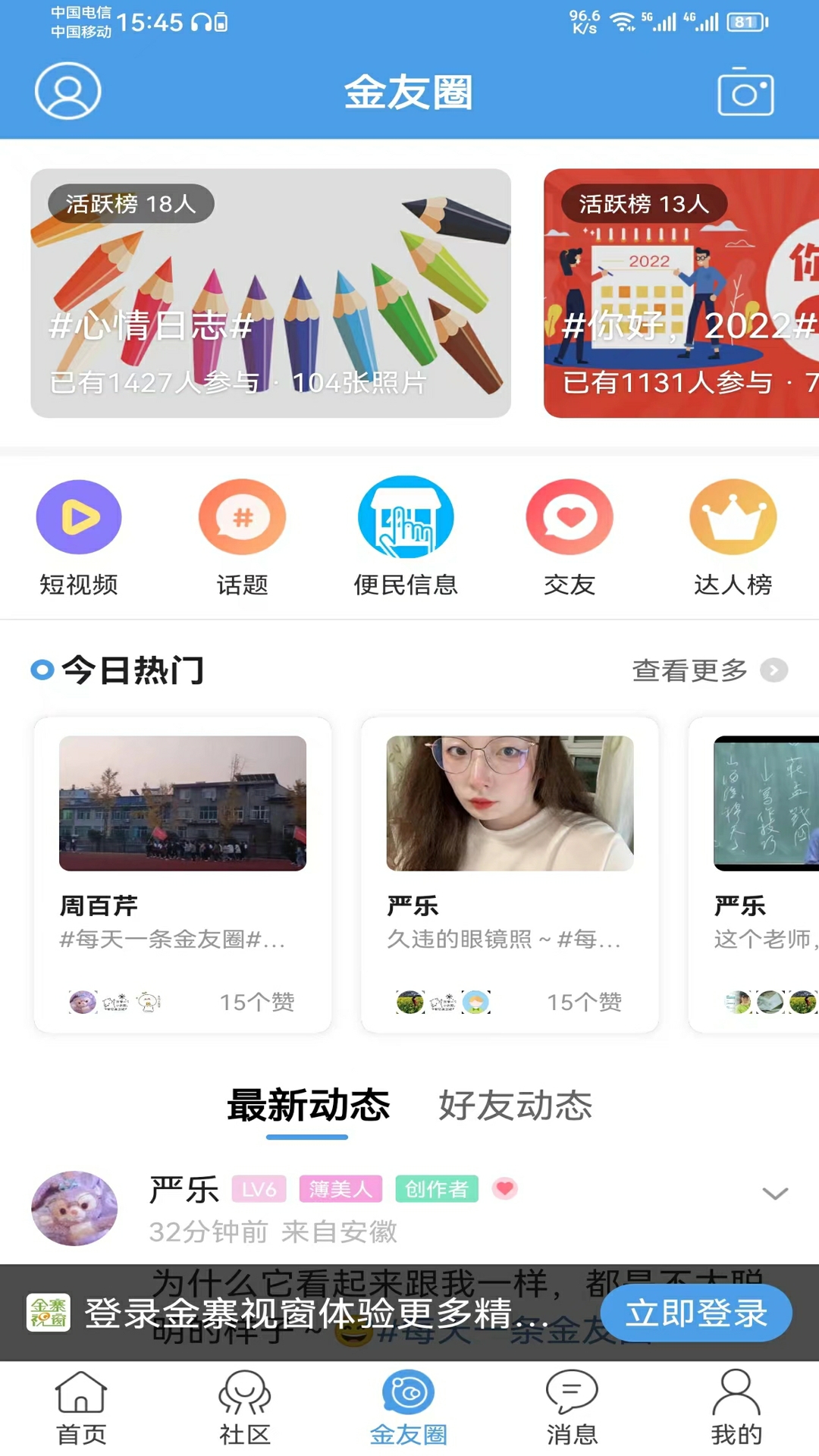Expand options on 严乐's post via chevron
This screenshot has width=819, height=1456.
[x=773, y=1192]
